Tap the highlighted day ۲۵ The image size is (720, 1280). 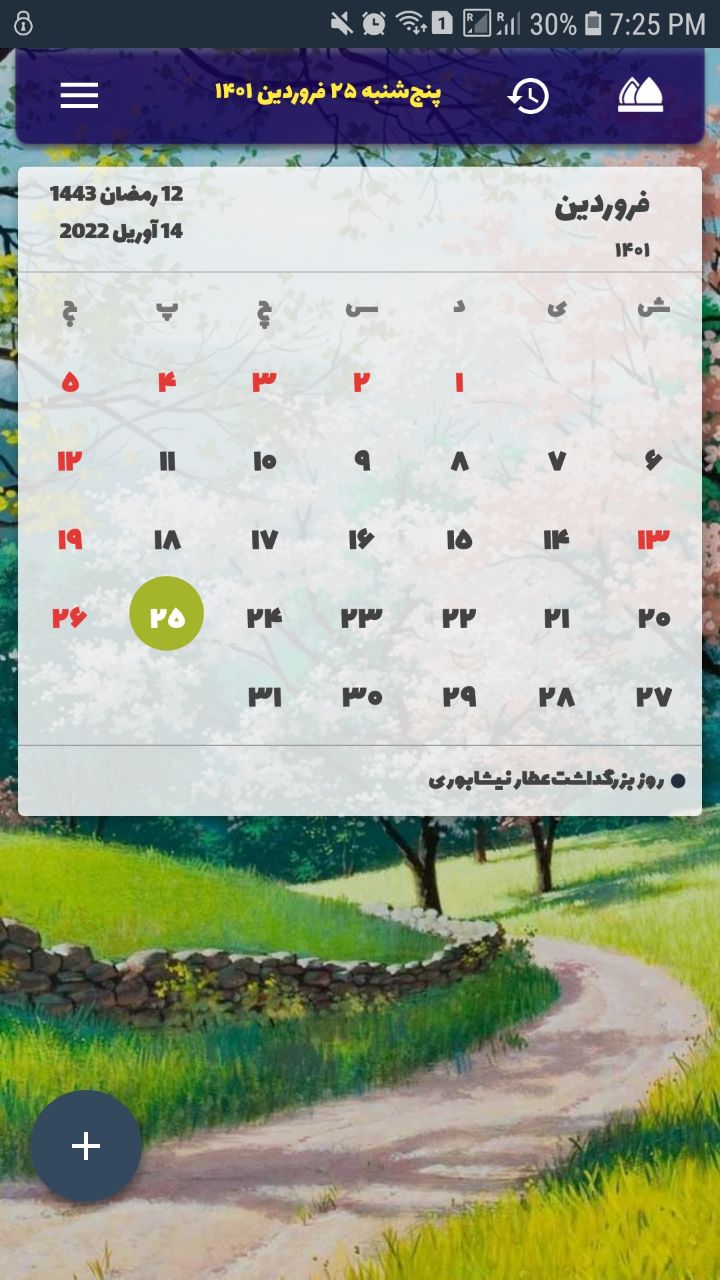(167, 614)
